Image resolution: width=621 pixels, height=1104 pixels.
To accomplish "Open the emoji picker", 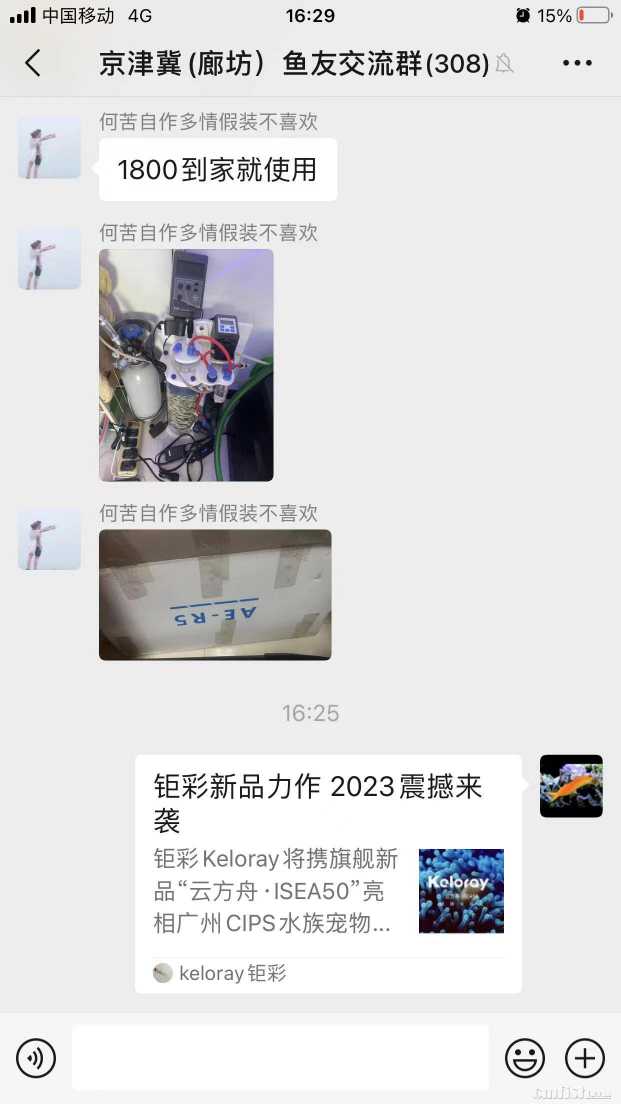I will point(525,1057).
